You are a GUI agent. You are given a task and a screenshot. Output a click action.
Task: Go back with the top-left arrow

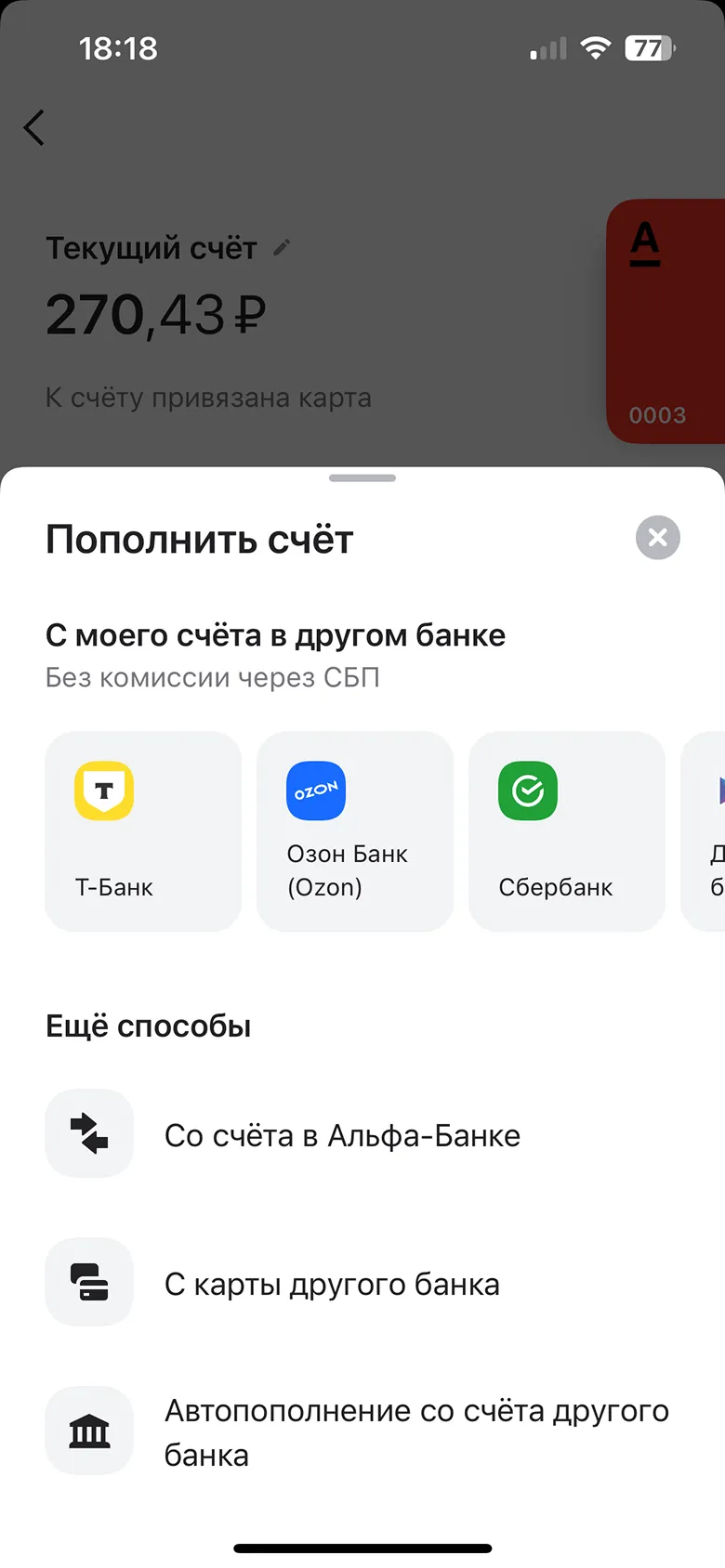pos(34,128)
